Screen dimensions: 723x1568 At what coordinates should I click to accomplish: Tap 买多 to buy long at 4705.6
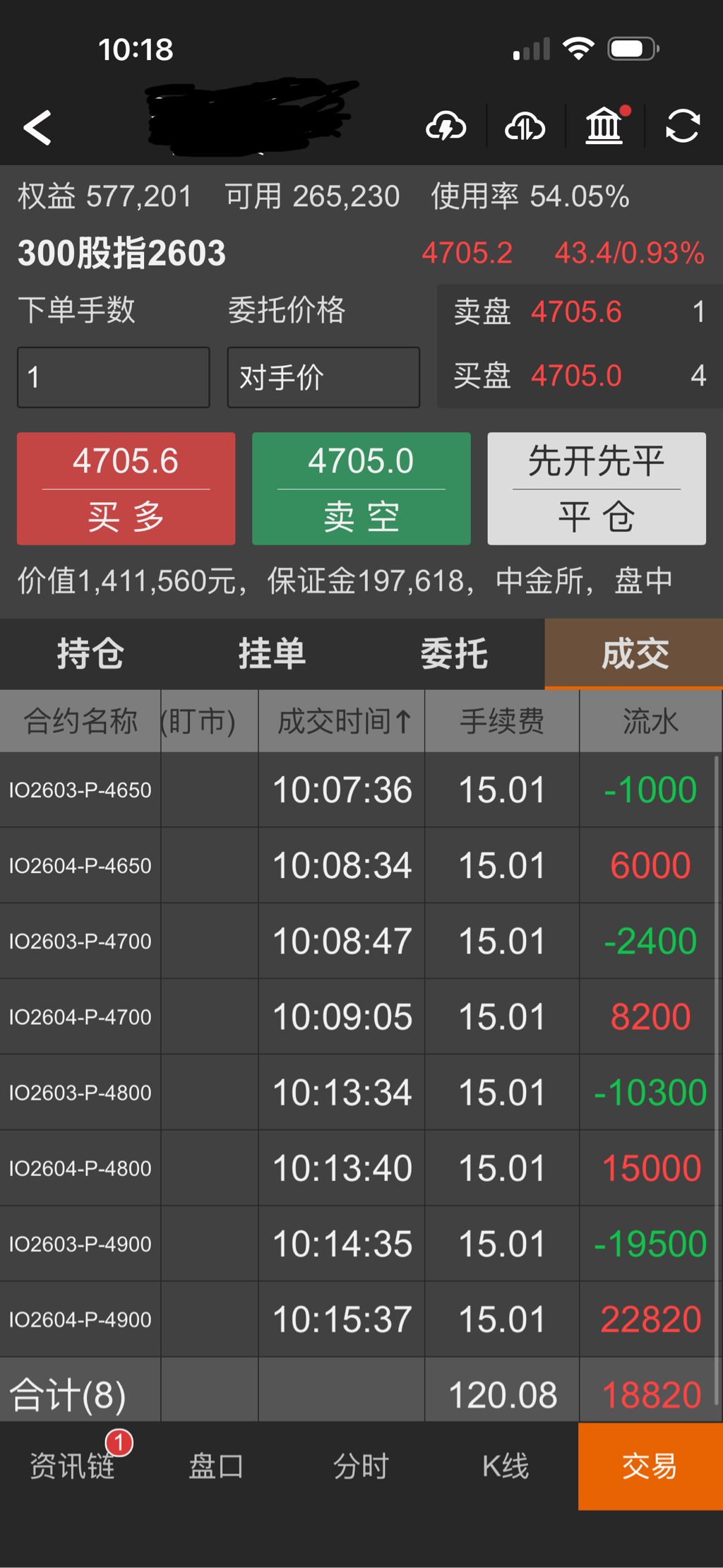[x=126, y=489]
